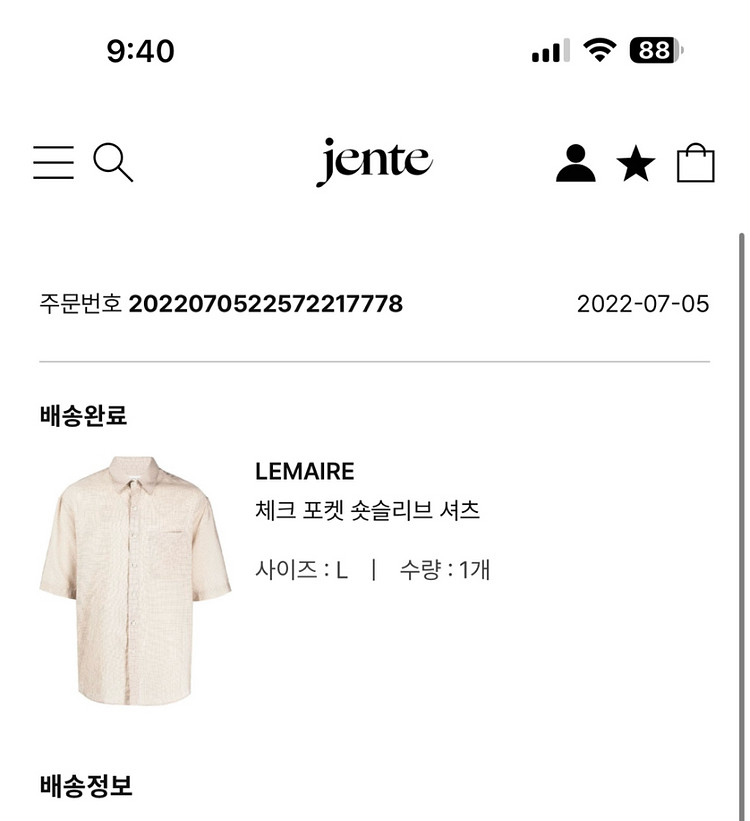The image size is (750, 821).
Task: Open the shopping bag
Action: tap(695, 163)
